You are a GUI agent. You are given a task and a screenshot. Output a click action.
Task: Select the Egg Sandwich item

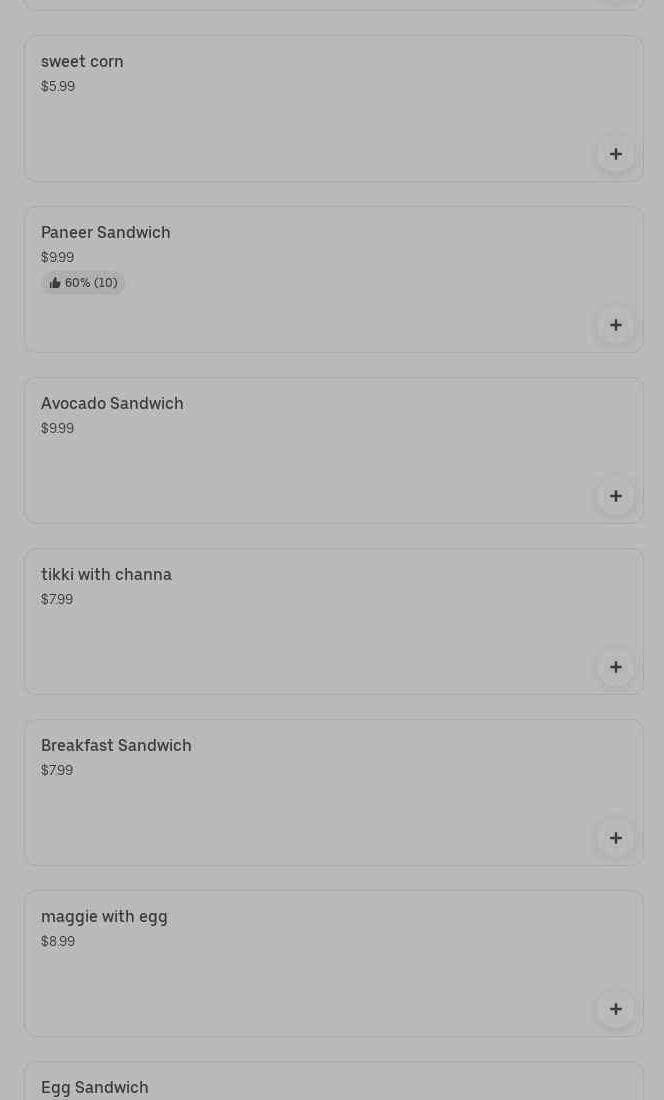coord(300,1086)
